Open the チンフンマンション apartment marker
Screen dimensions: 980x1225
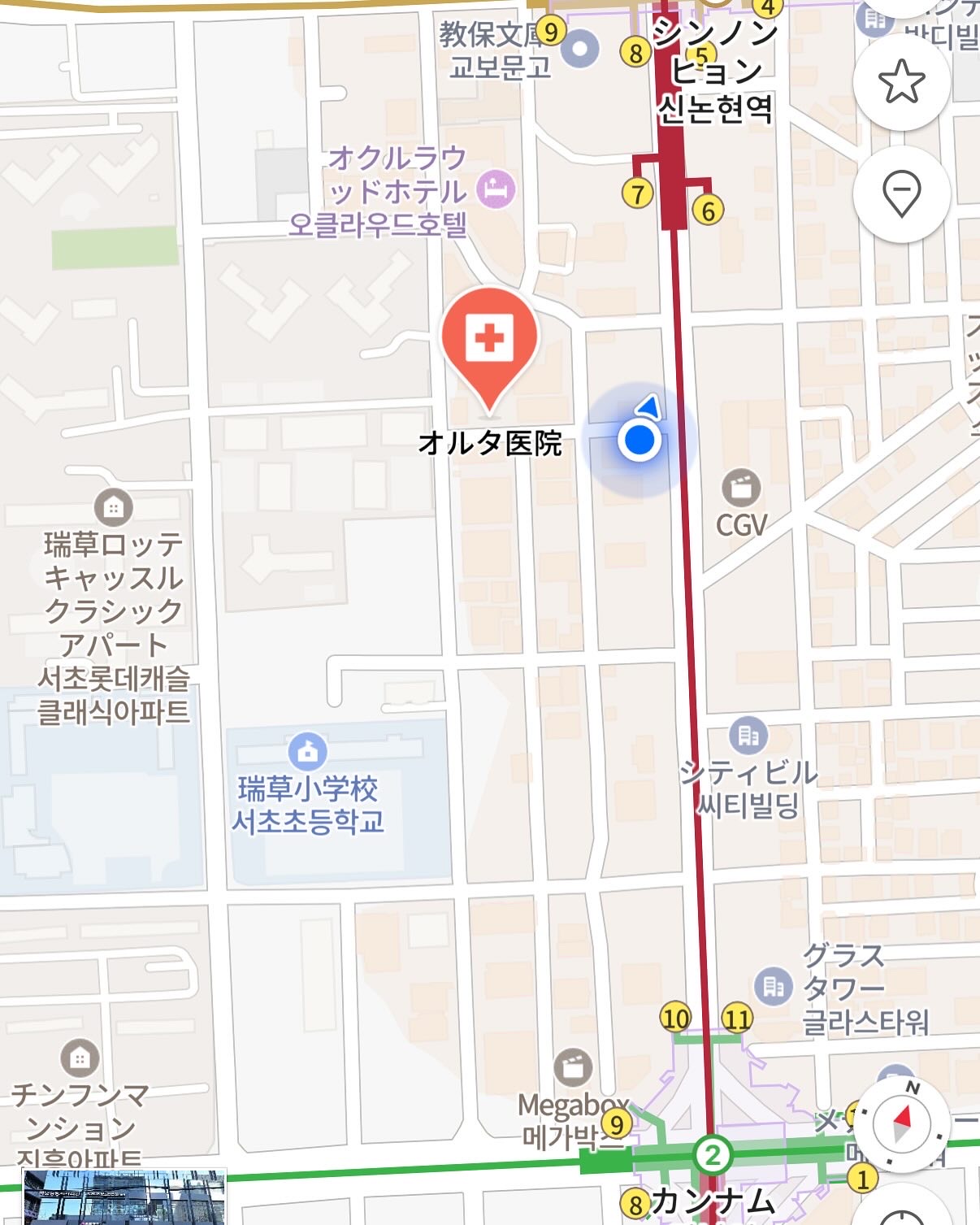coord(80,1058)
